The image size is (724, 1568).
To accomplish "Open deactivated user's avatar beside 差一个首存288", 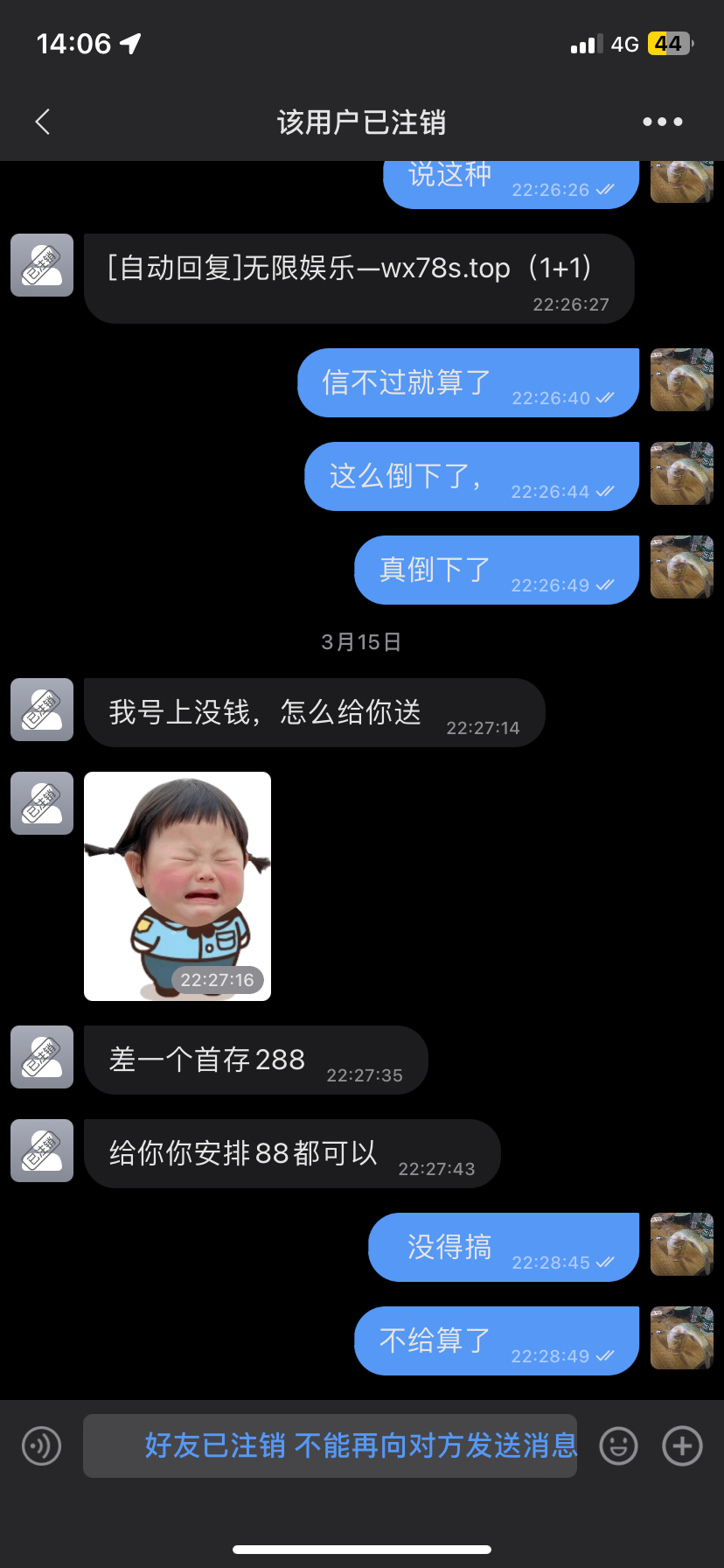I will (42, 1057).
